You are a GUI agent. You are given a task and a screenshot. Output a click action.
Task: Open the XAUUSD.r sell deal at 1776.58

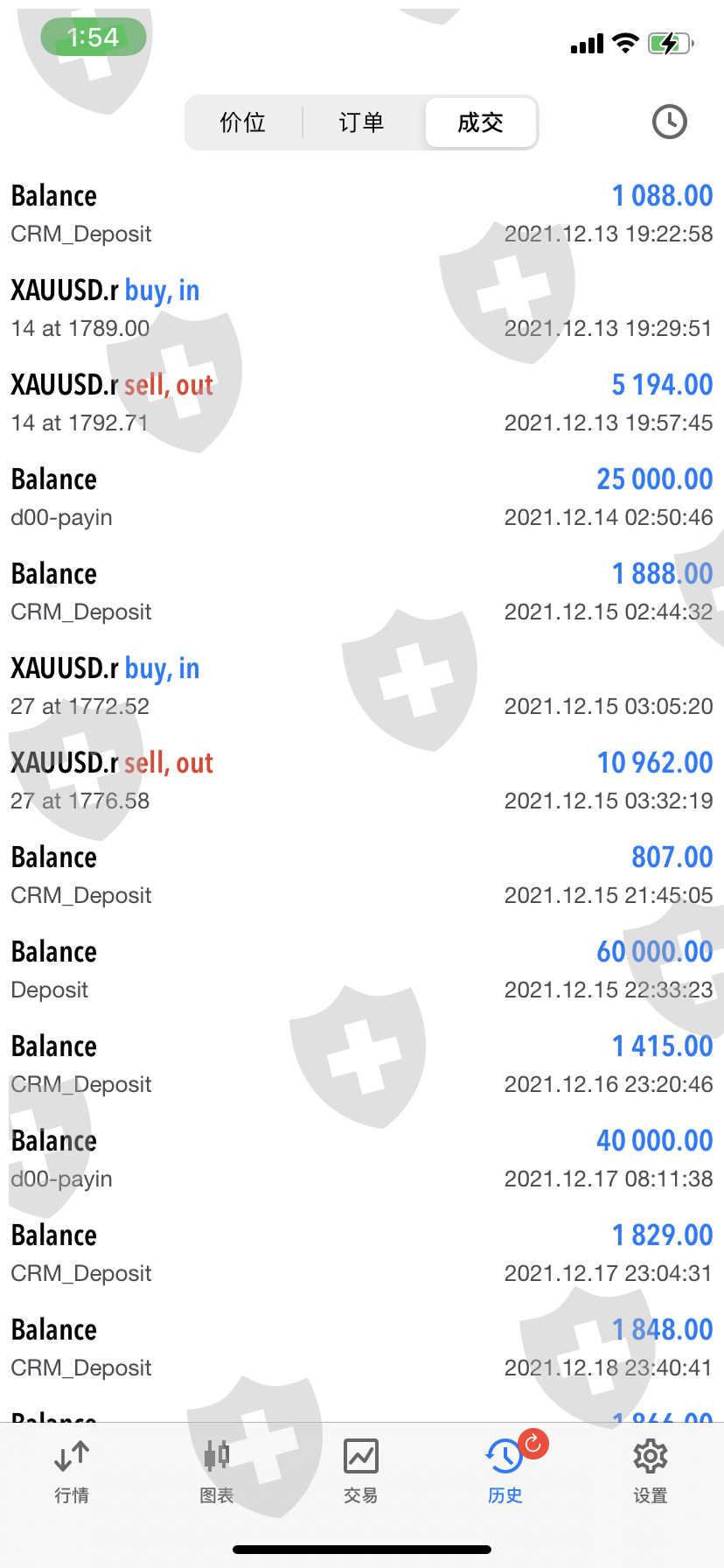(x=361, y=780)
